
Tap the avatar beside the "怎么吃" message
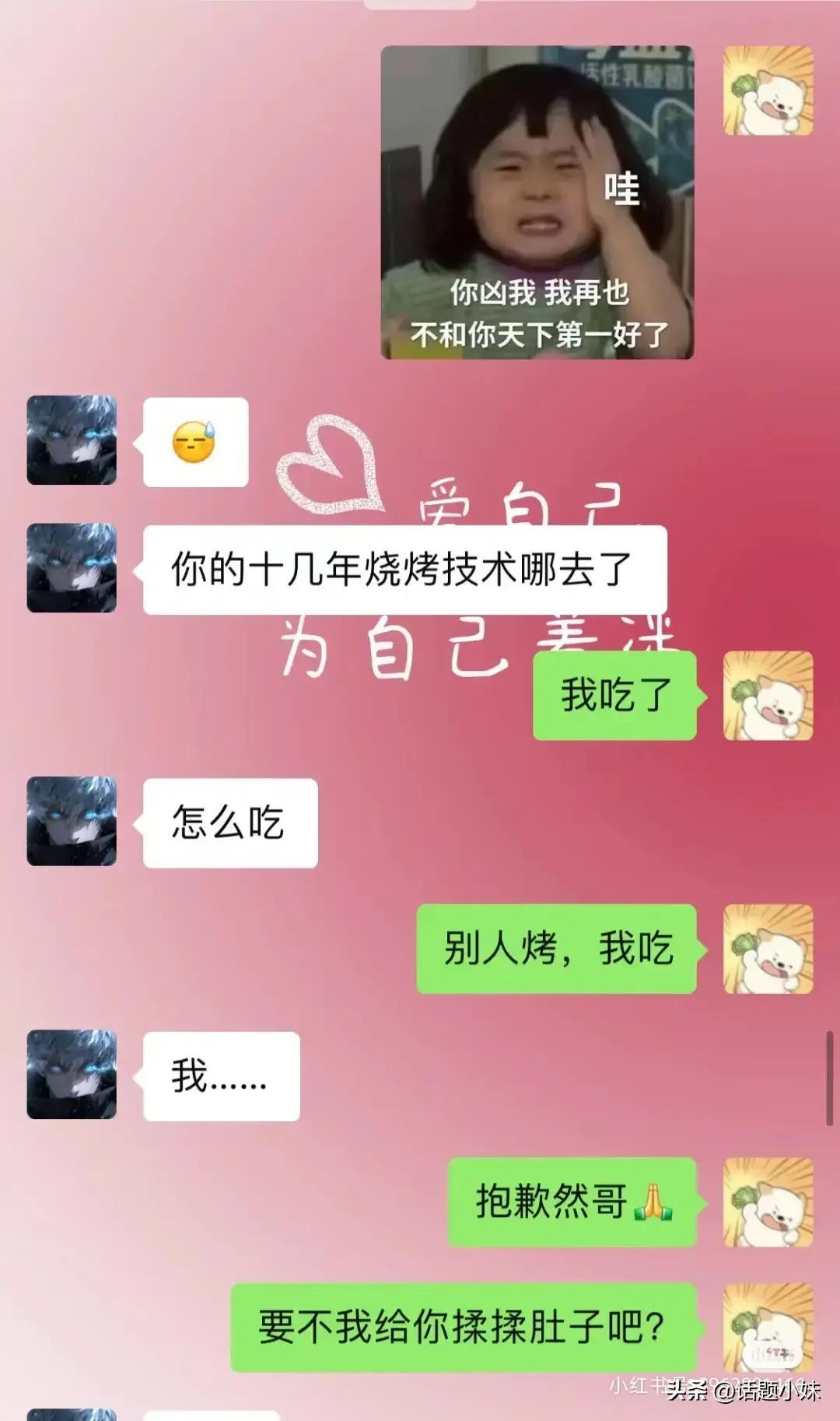tap(72, 821)
